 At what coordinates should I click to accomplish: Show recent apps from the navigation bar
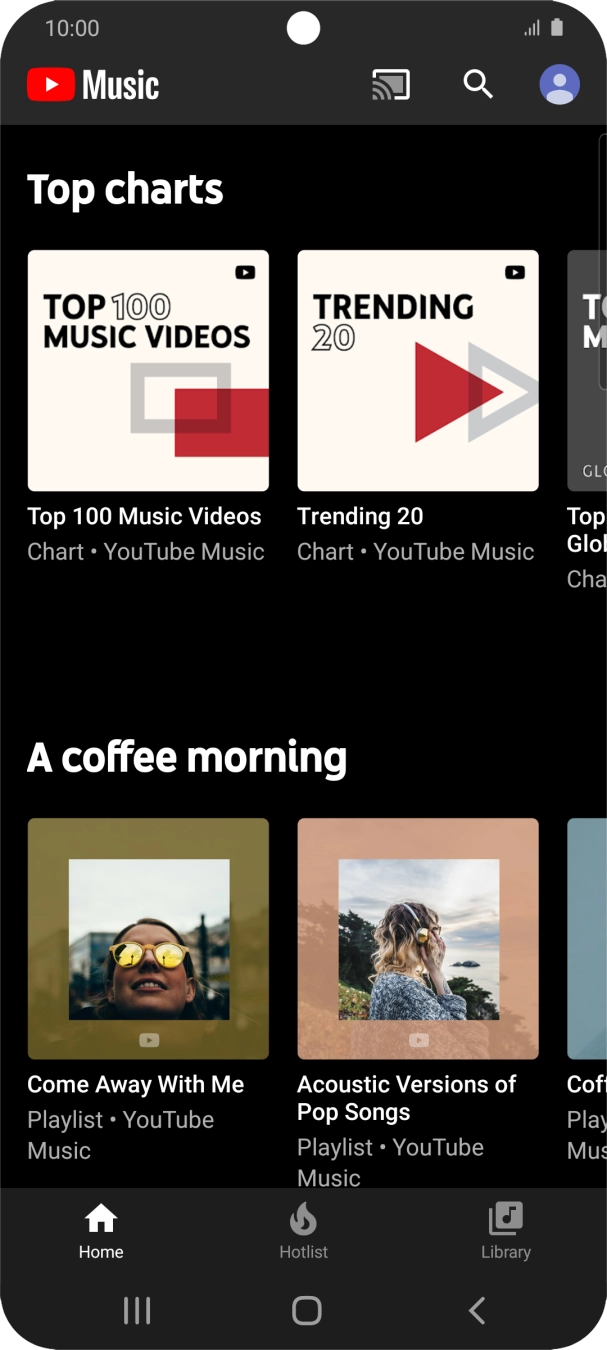[x=136, y=1310]
